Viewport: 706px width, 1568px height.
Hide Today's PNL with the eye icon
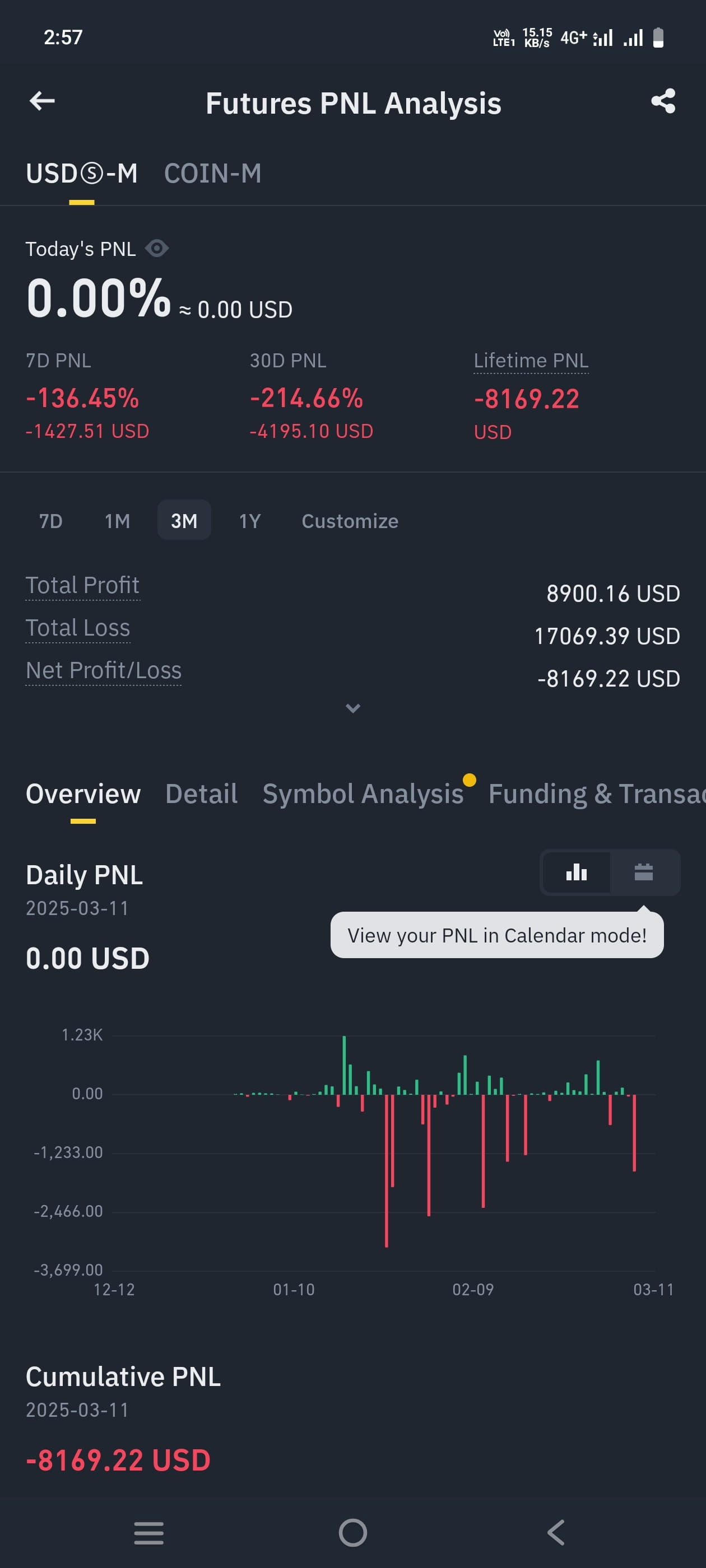coord(157,248)
